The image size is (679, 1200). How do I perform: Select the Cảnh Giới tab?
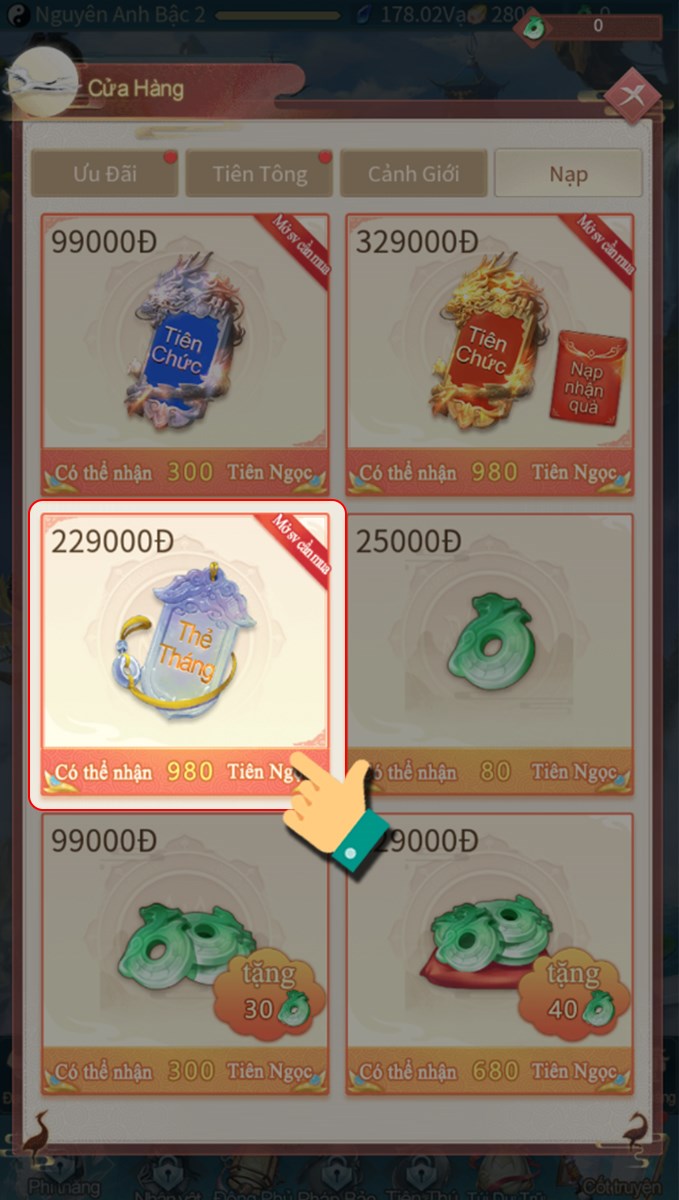pos(413,174)
